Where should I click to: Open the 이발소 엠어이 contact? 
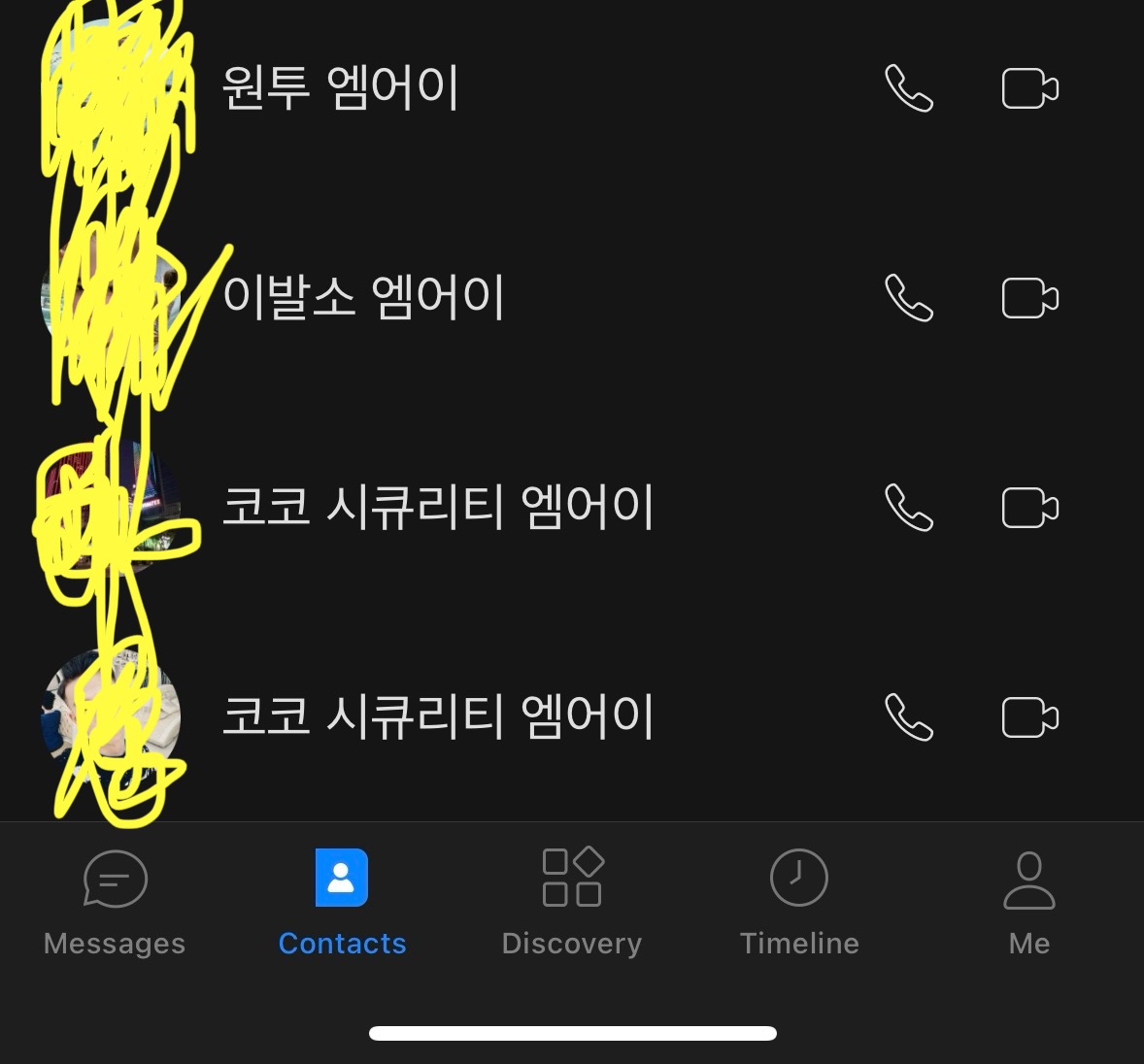point(363,298)
